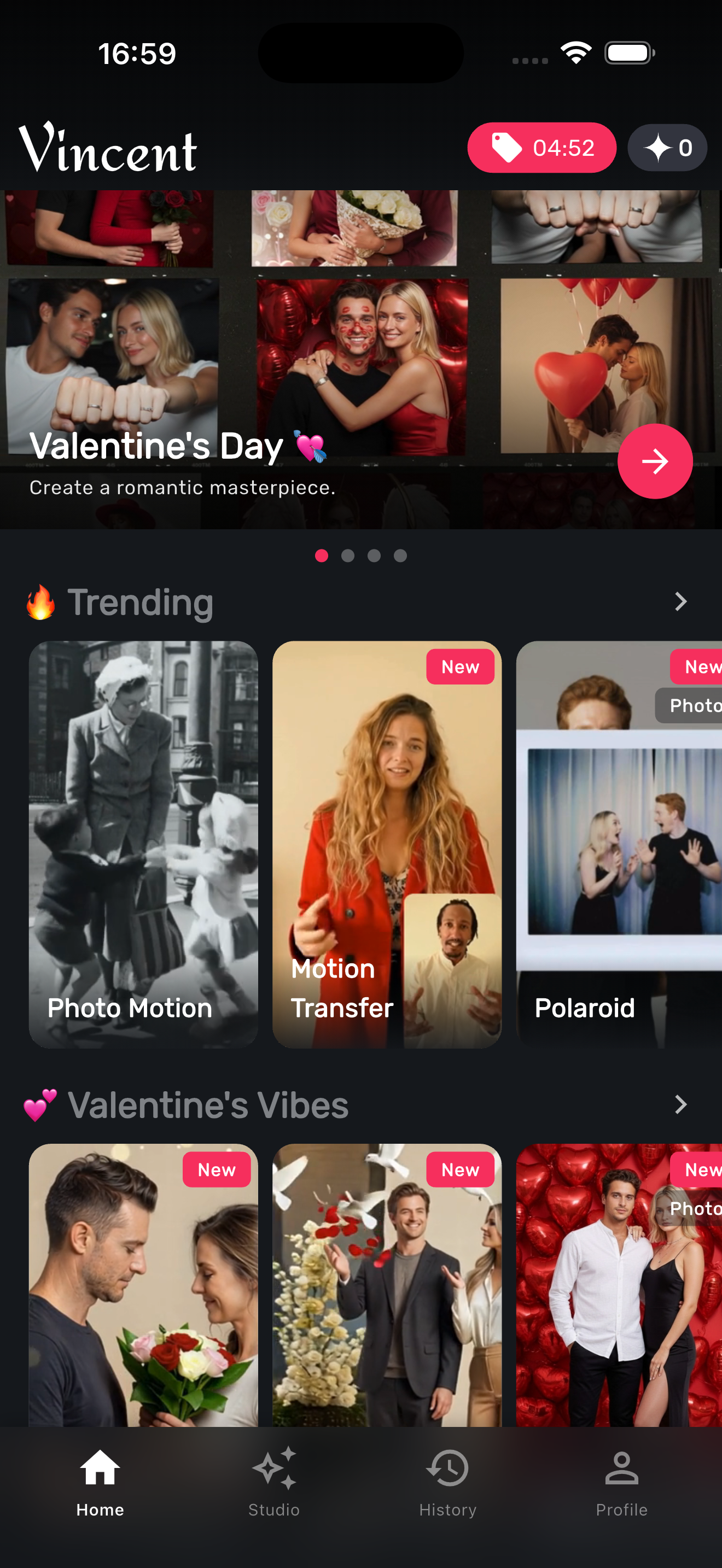
Task: Open the Photo Motion card
Action: 143,844
